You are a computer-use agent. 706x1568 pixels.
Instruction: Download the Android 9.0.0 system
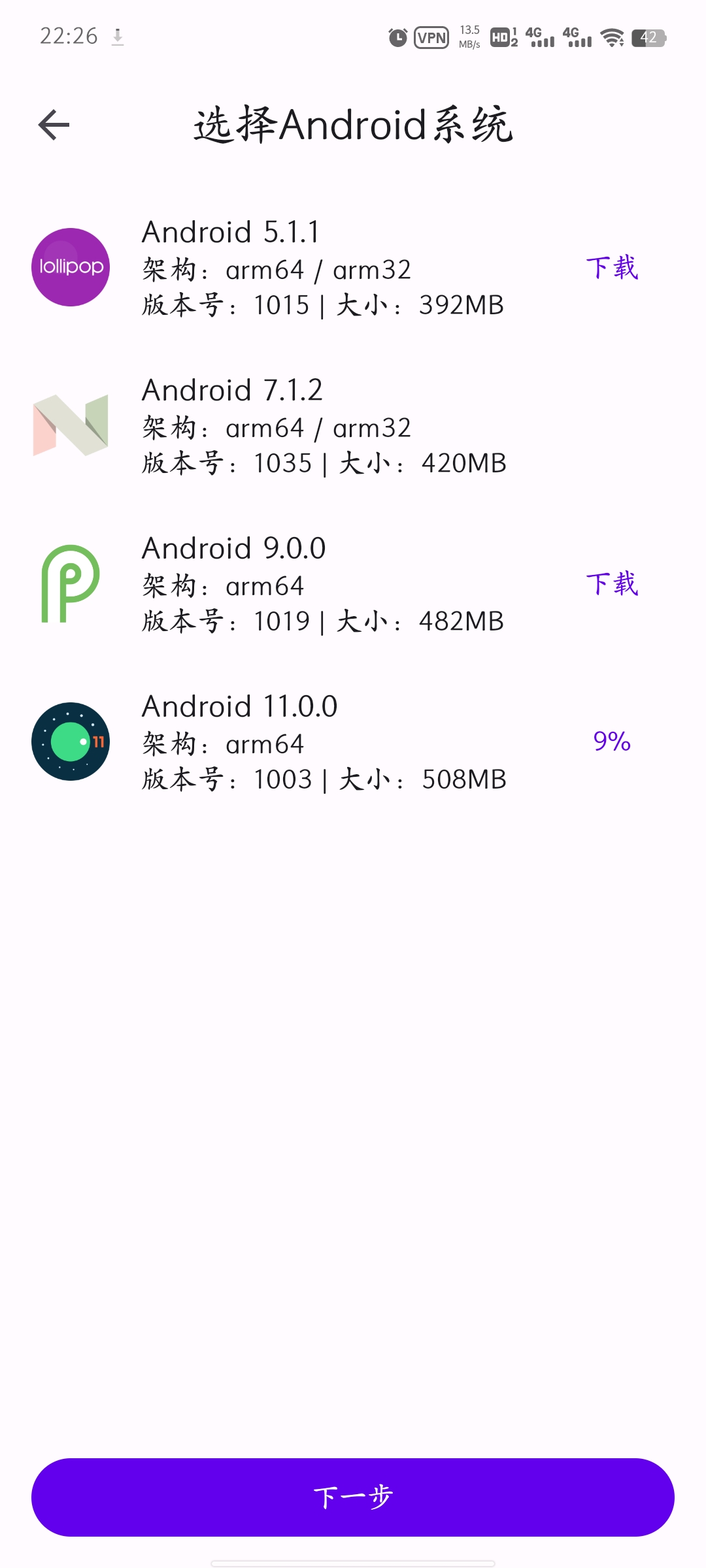click(612, 584)
